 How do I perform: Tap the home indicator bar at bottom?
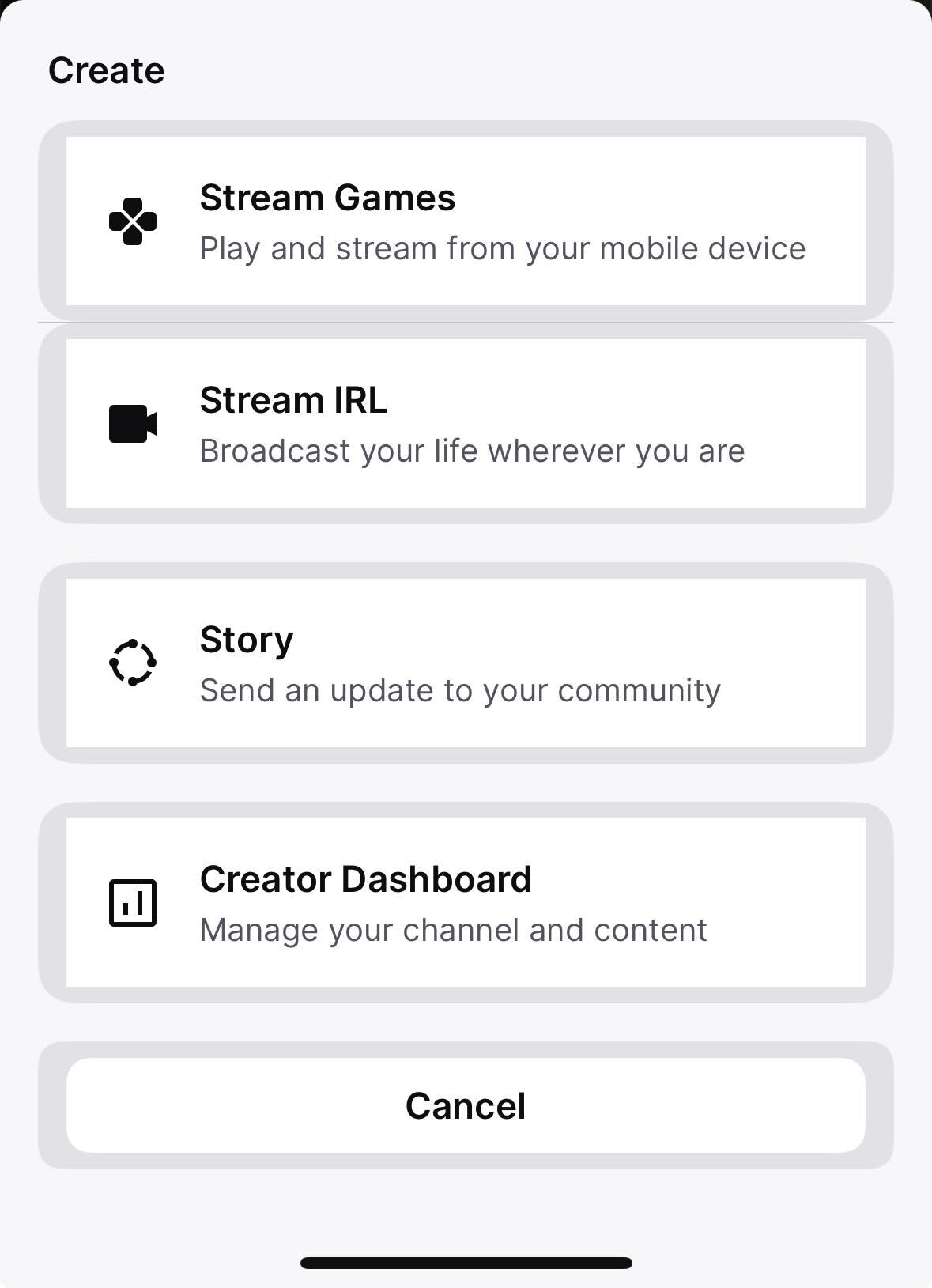(466, 1262)
